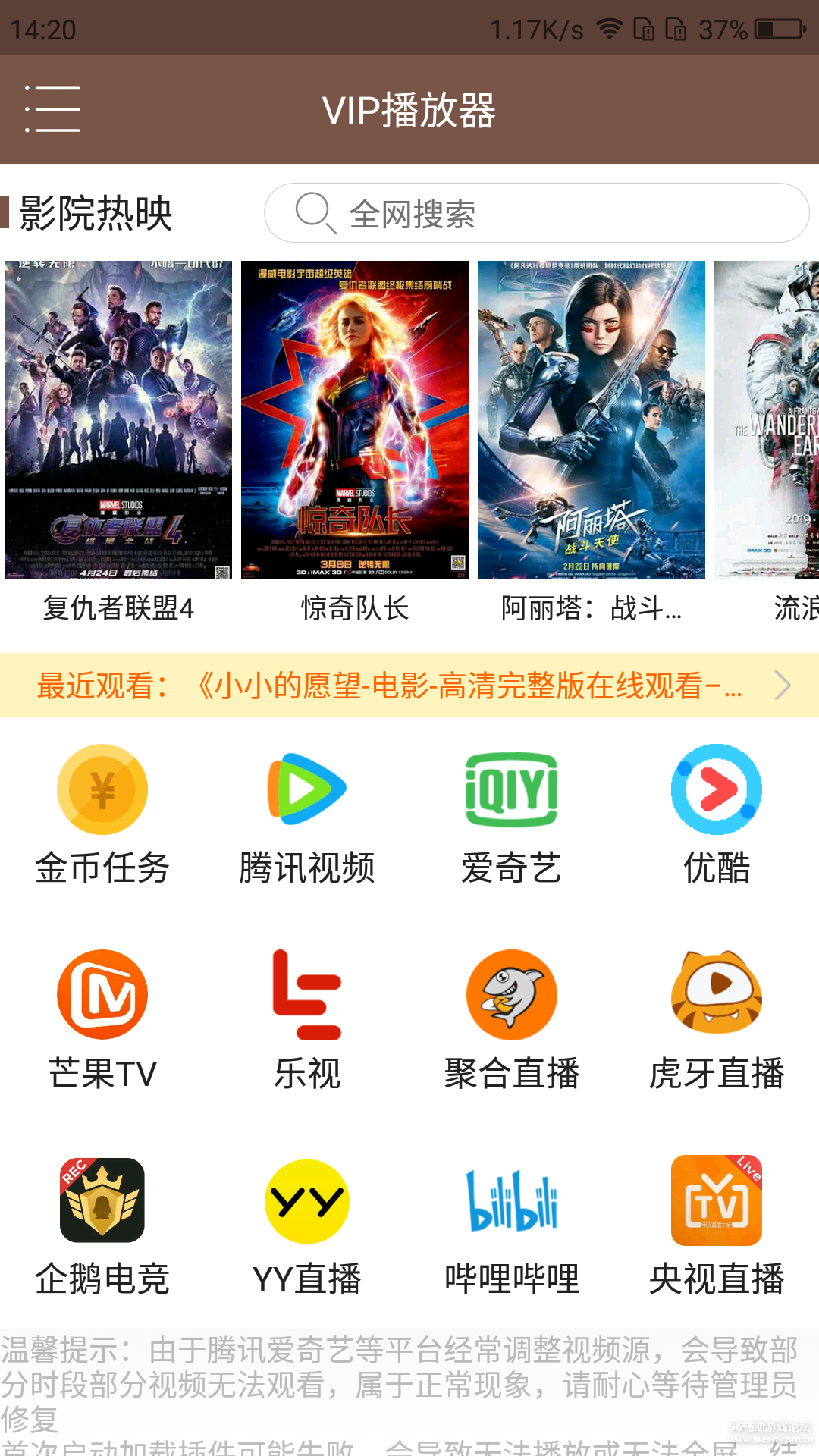
Task: Tap the 影院热映 section heading
Action: coord(95,212)
